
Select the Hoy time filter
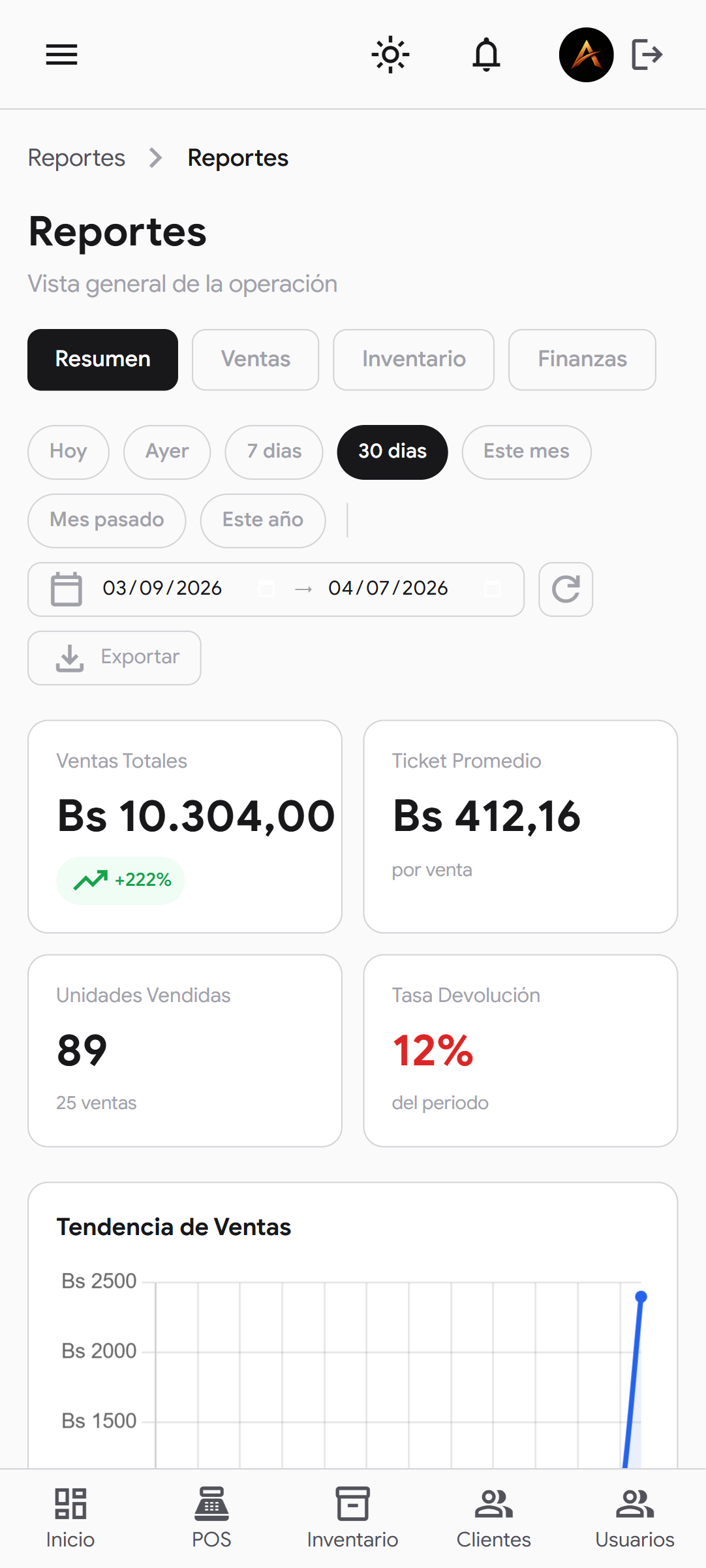coord(68,452)
